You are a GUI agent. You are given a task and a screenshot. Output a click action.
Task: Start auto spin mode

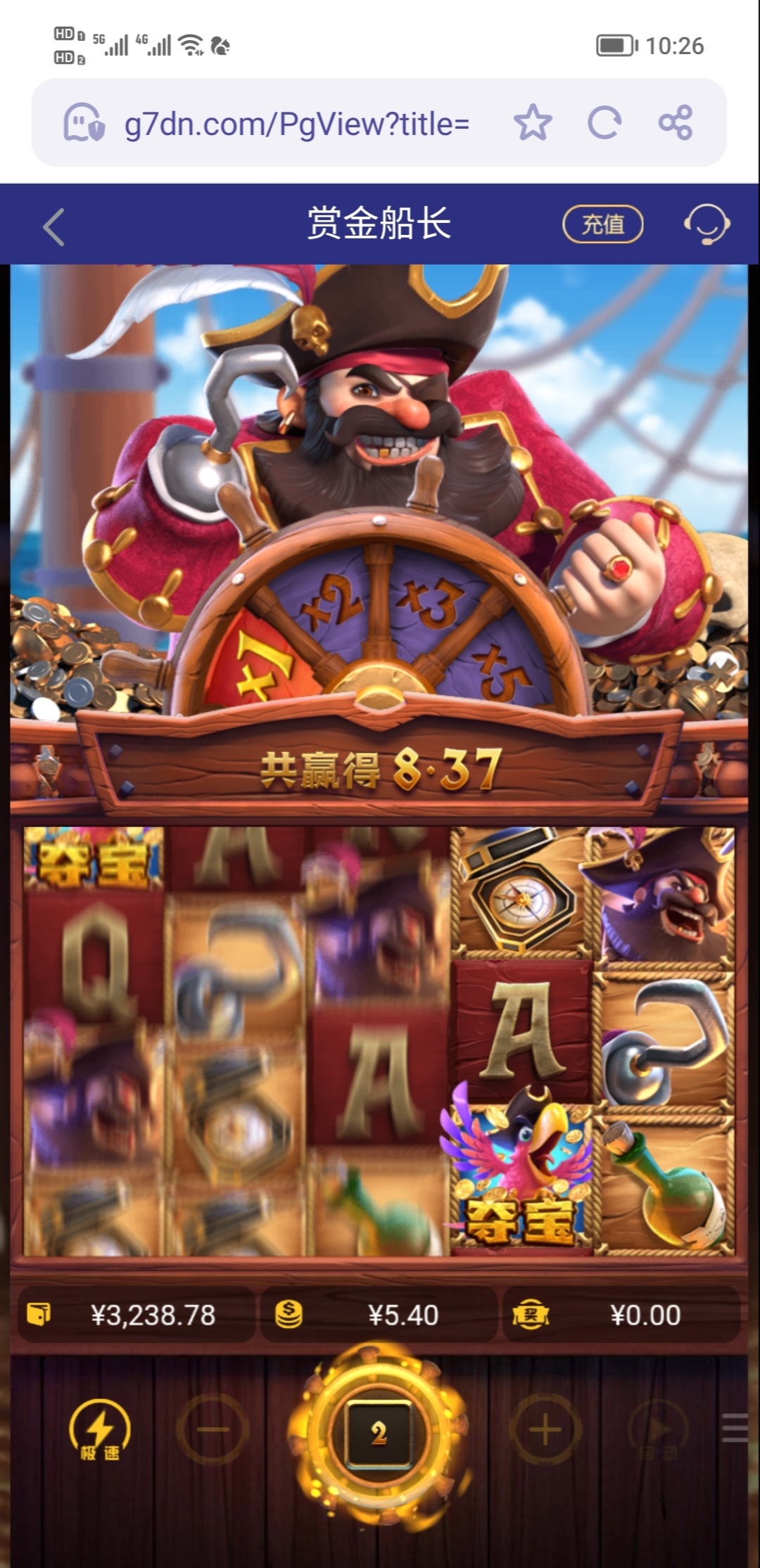(657, 1431)
